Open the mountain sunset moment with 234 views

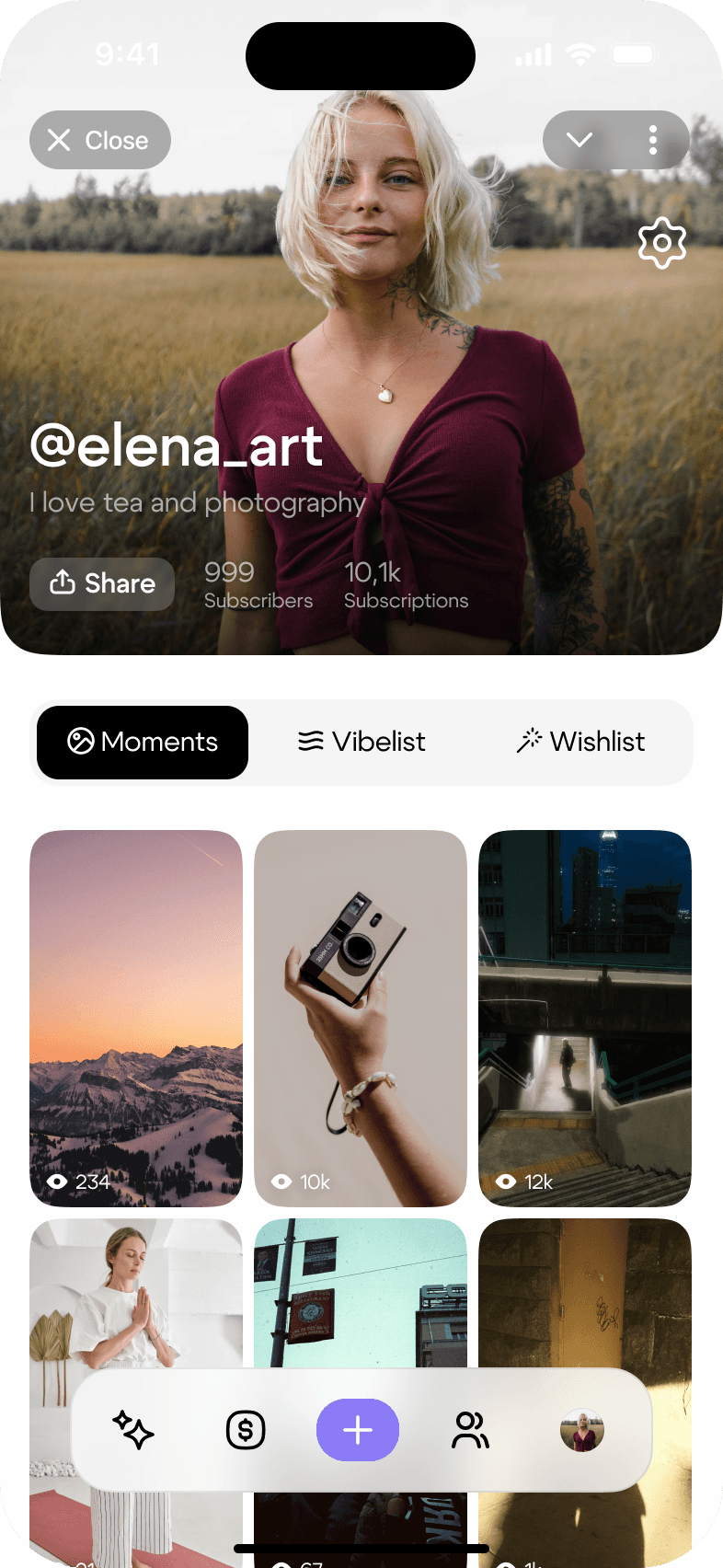pos(136,1018)
